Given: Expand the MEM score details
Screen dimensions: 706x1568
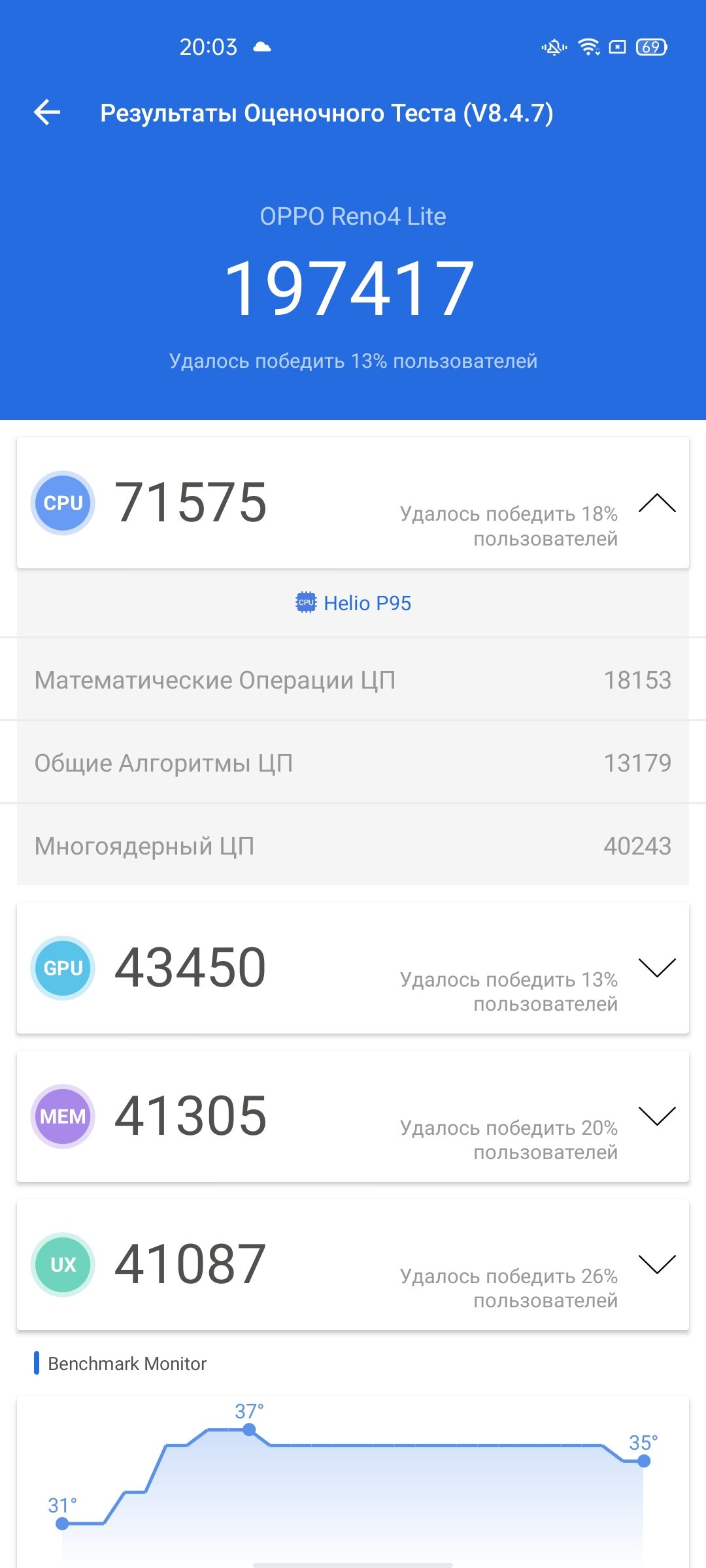Looking at the screenshot, I should 657,1116.
